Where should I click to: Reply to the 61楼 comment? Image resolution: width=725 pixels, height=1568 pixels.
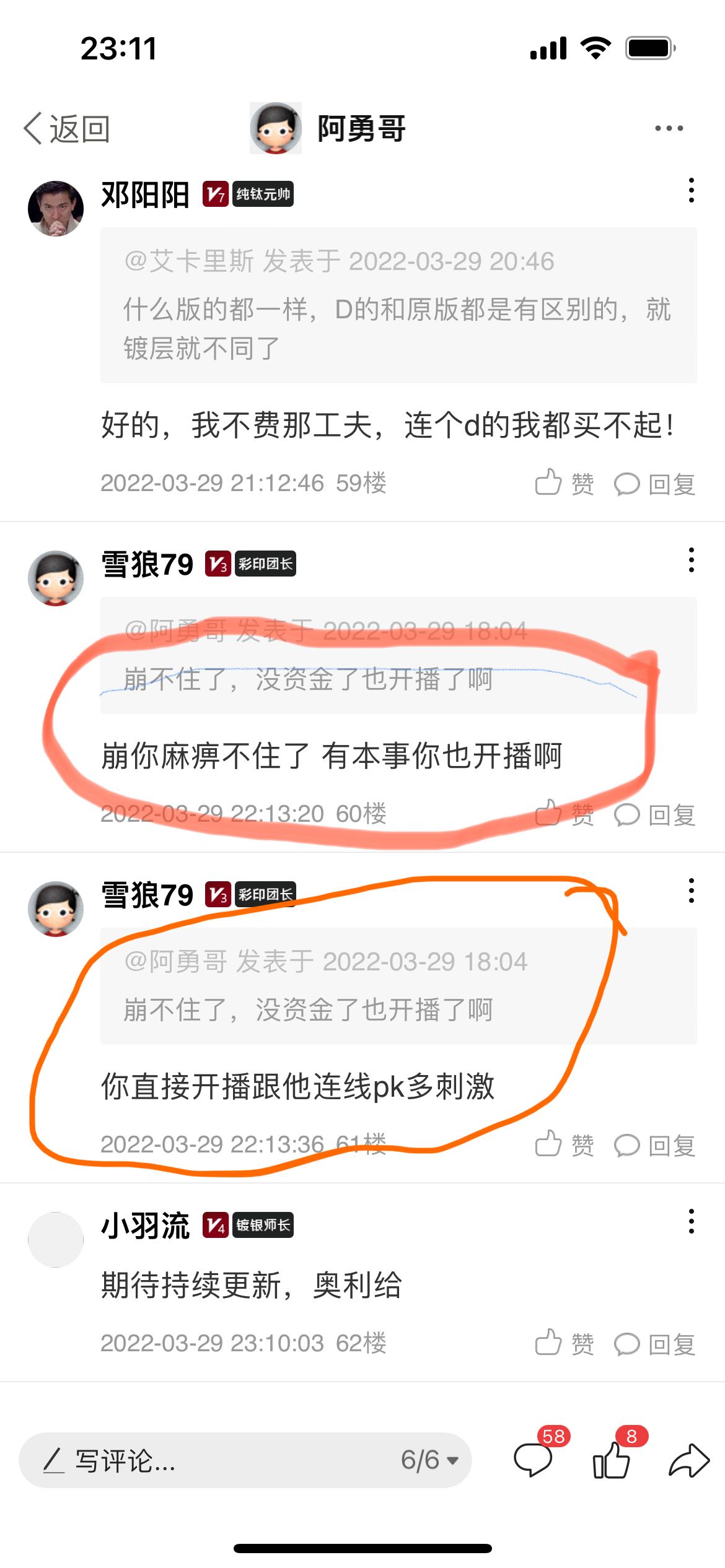(x=655, y=1145)
